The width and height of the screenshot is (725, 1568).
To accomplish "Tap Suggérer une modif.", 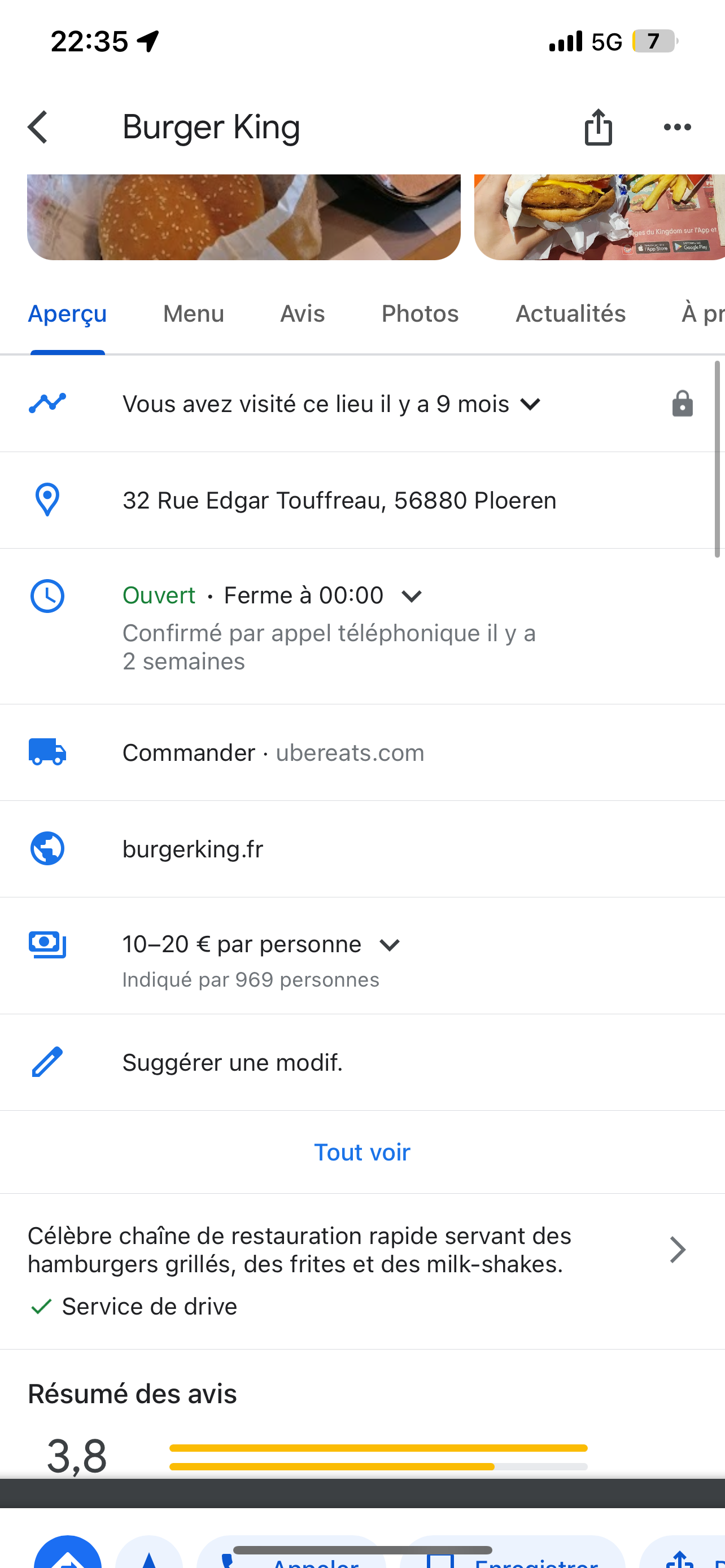I will click(233, 1063).
